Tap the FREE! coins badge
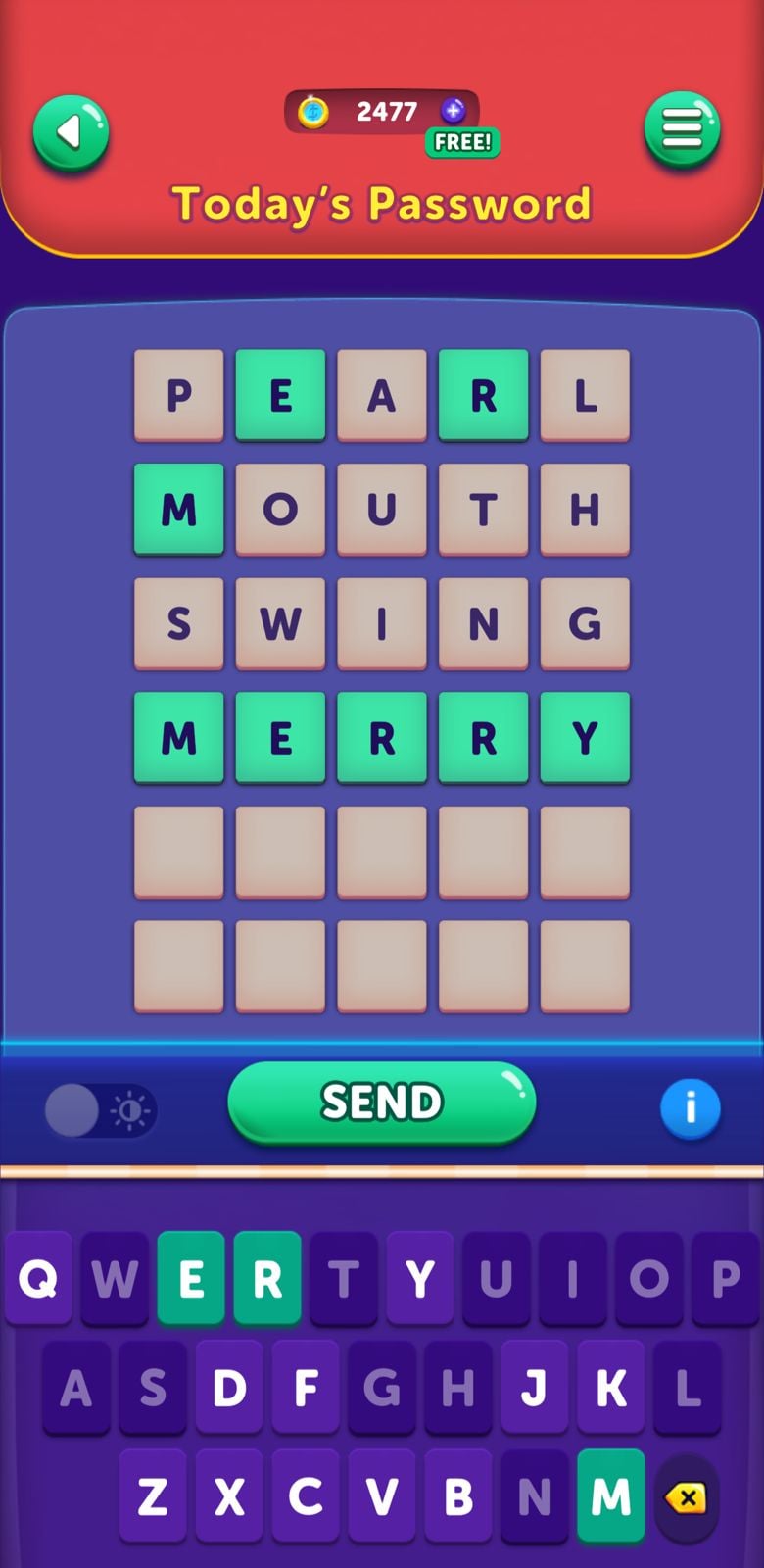The image size is (764, 1568). pyautogui.click(x=462, y=142)
